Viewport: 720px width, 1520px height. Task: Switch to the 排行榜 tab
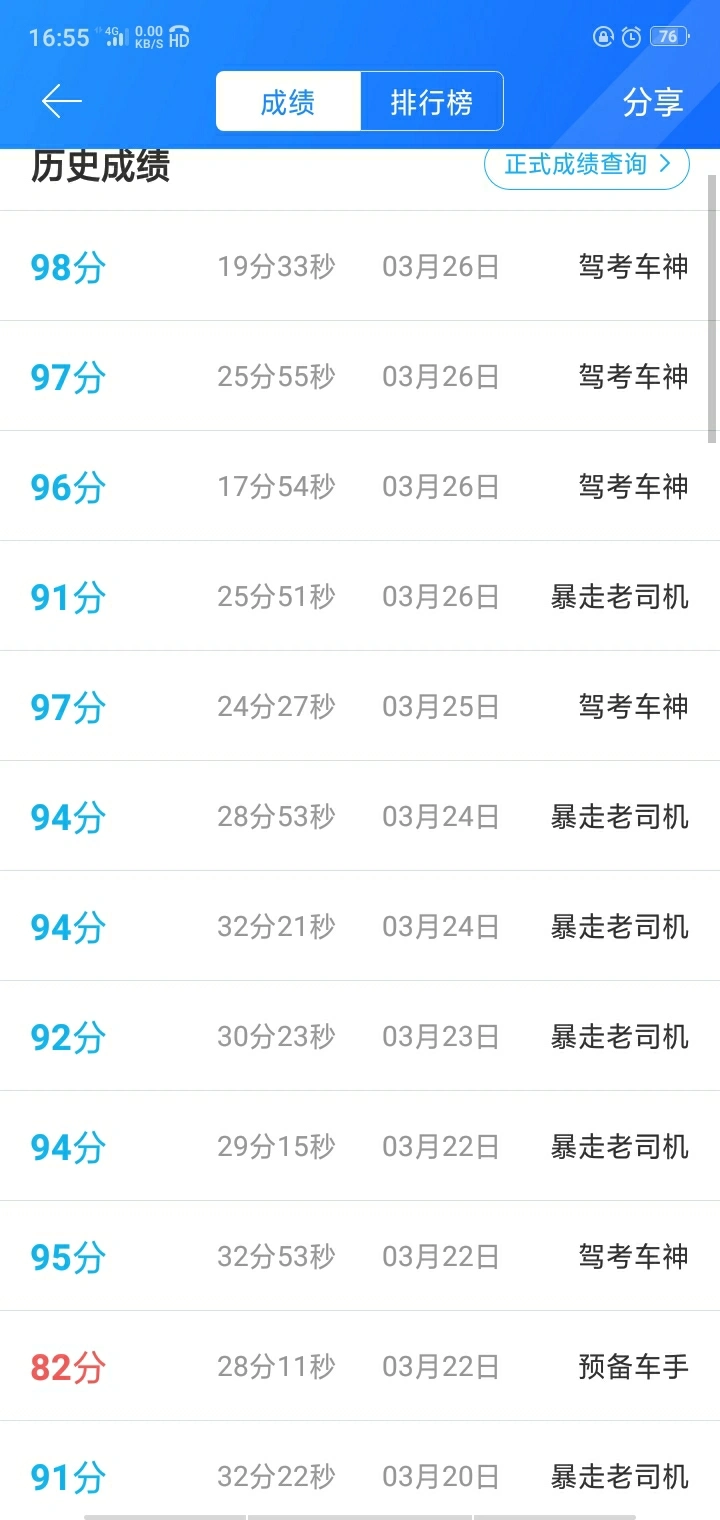click(431, 102)
